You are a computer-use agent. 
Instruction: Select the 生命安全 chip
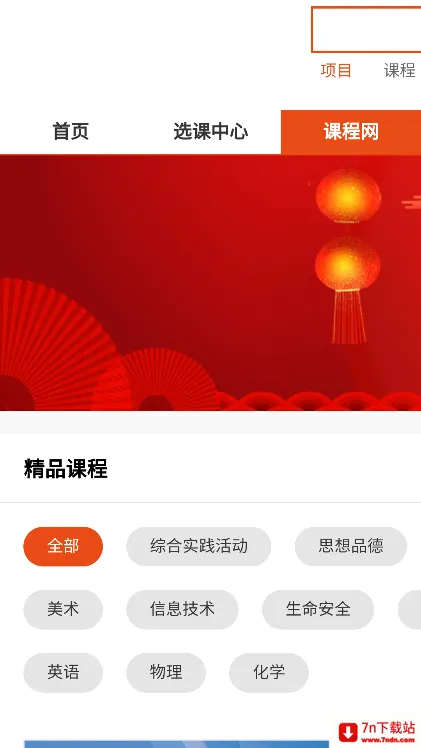point(318,609)
